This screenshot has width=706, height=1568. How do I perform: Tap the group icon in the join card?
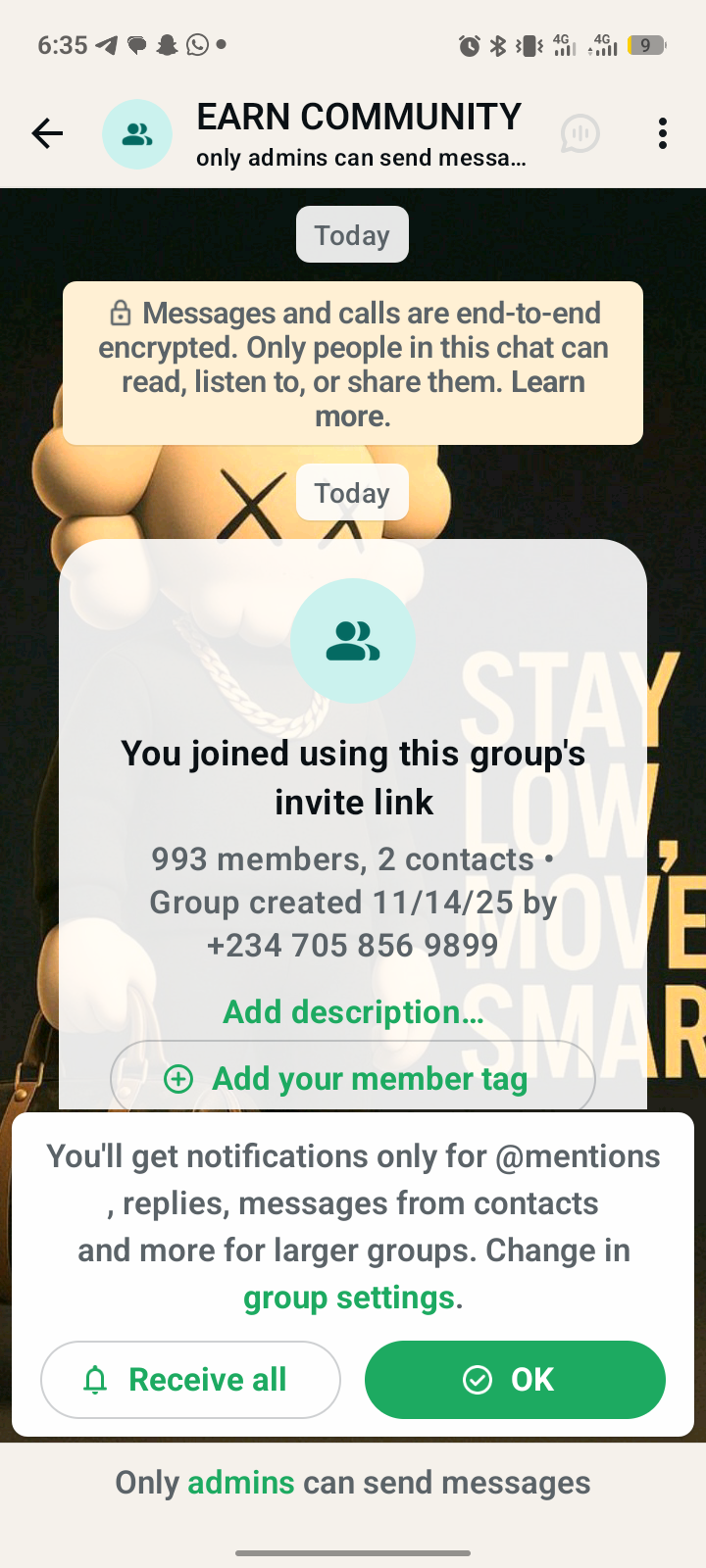353,641
